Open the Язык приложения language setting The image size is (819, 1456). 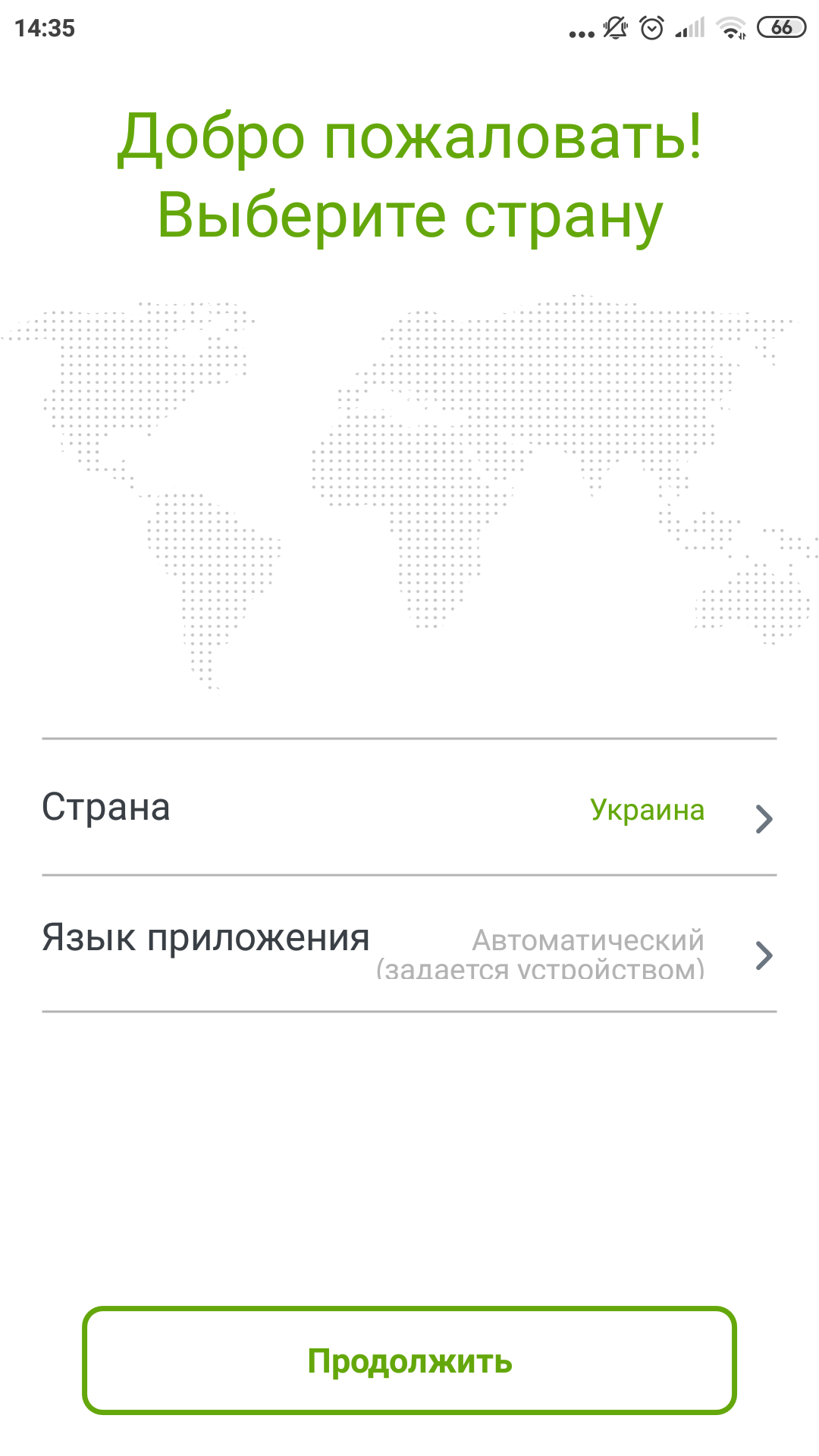pos(409,944)
